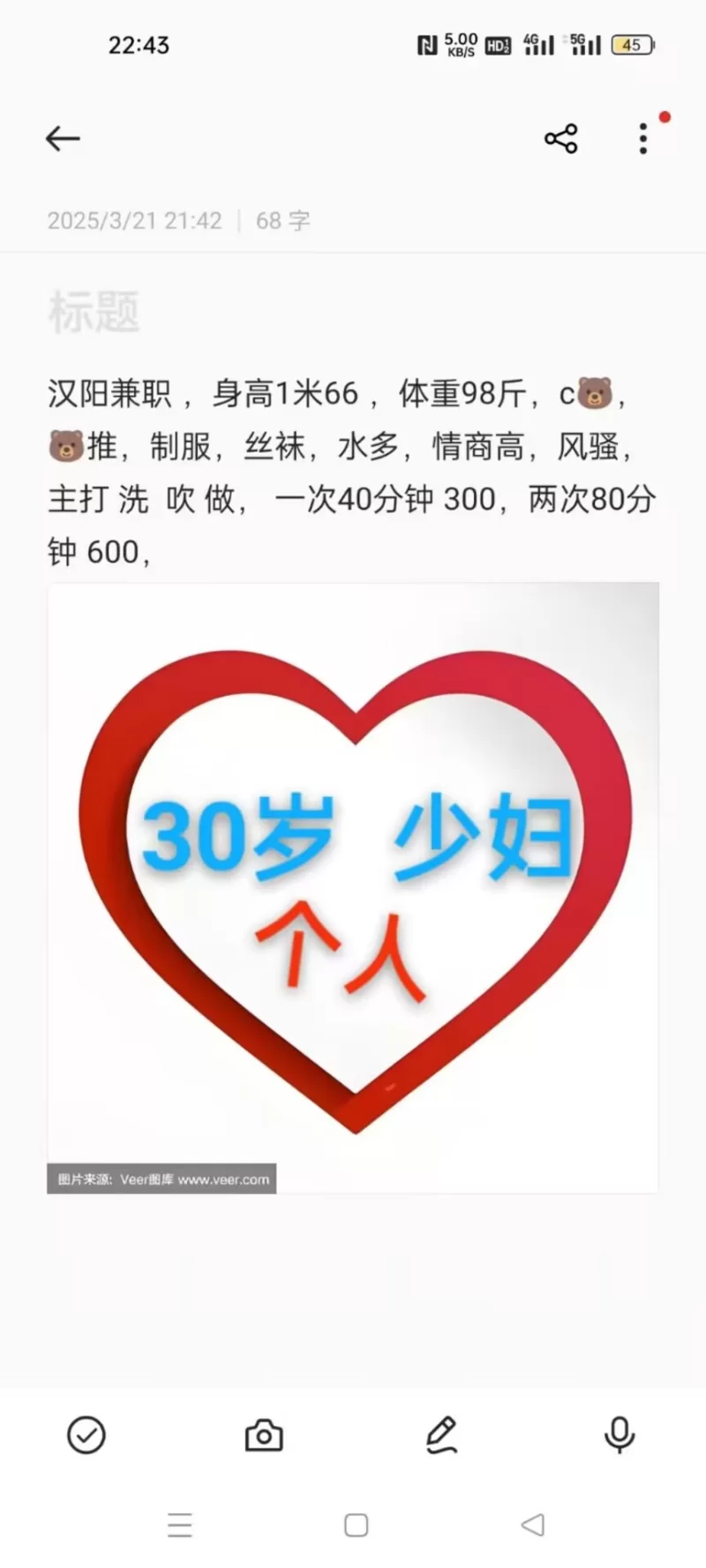Tap the system home button
Viewport: 706px width, 1568px height.
(356, 1525)
